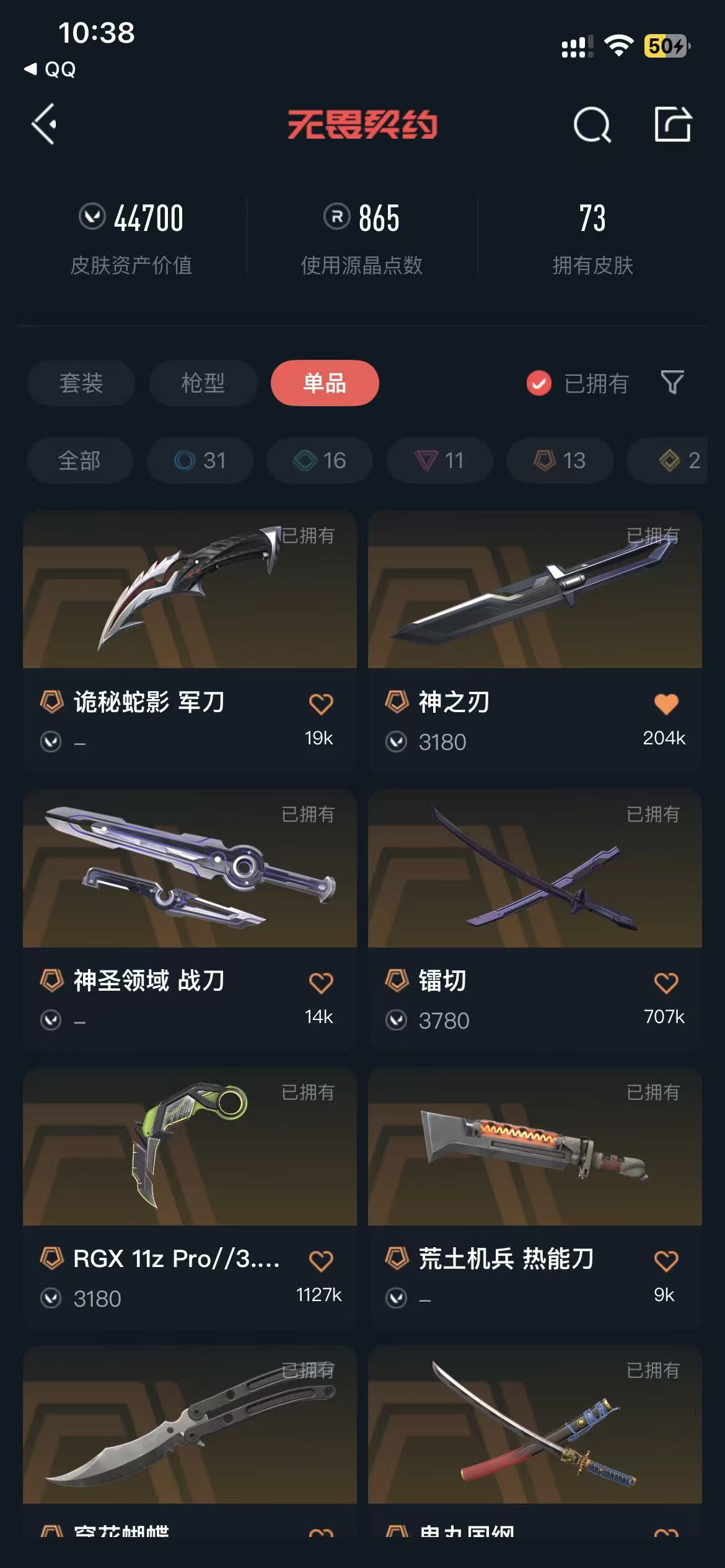This screenshot has width=725, height=1568.
Task: Open the 镭切 skin card
Action: [535, 920]
